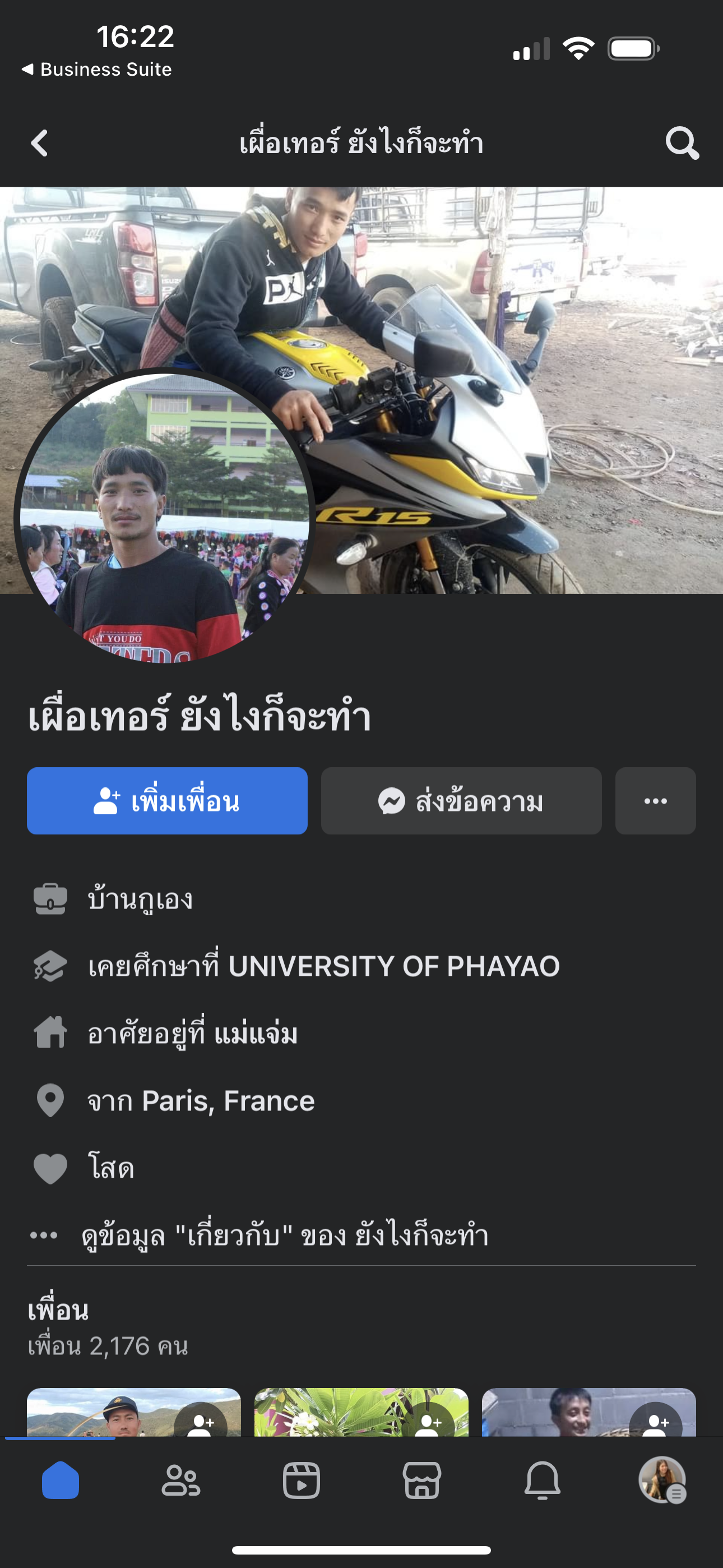Open the search magnifier icon
The image size is (723, 1568).
(x=682, y=144)
